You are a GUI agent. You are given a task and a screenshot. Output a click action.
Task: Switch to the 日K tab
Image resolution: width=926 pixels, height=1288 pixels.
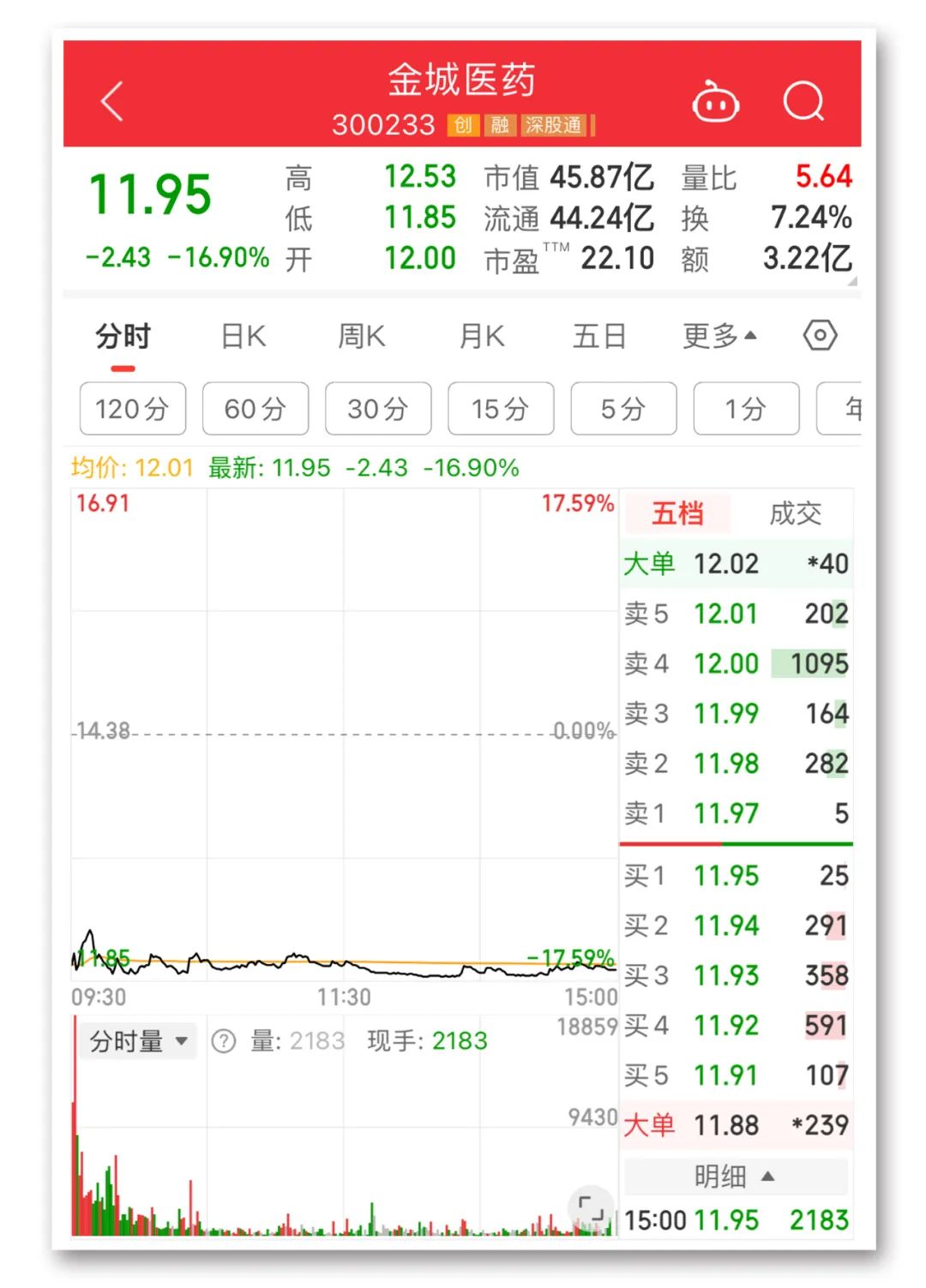[244, 336]
